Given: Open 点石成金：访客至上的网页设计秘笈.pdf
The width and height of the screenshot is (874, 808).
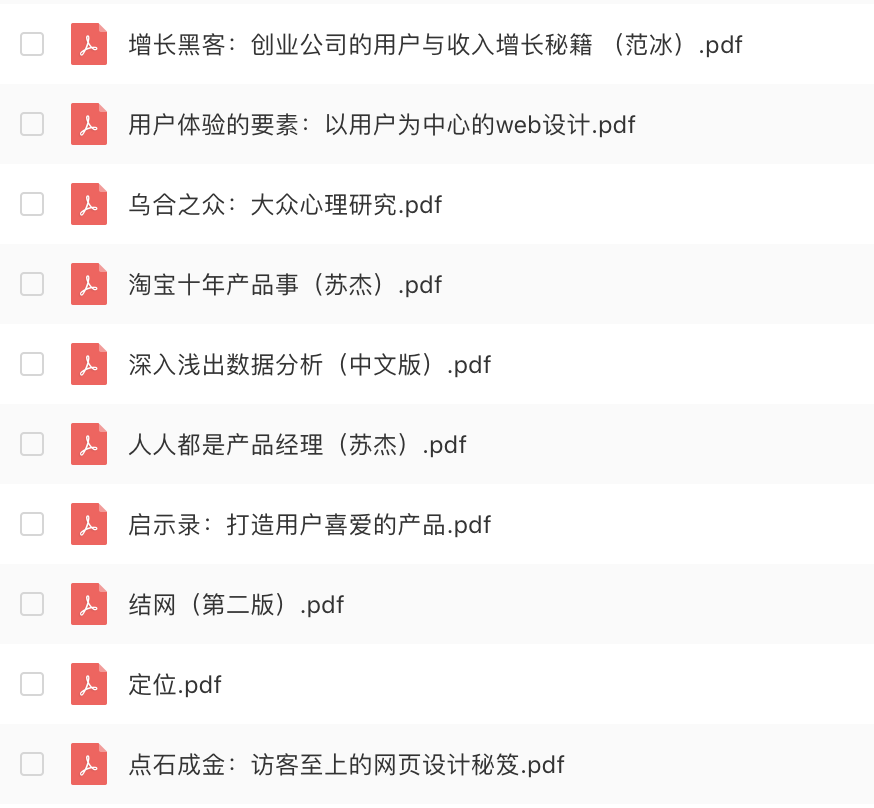Looking at the screenshot, I should (x=346, y=765).
